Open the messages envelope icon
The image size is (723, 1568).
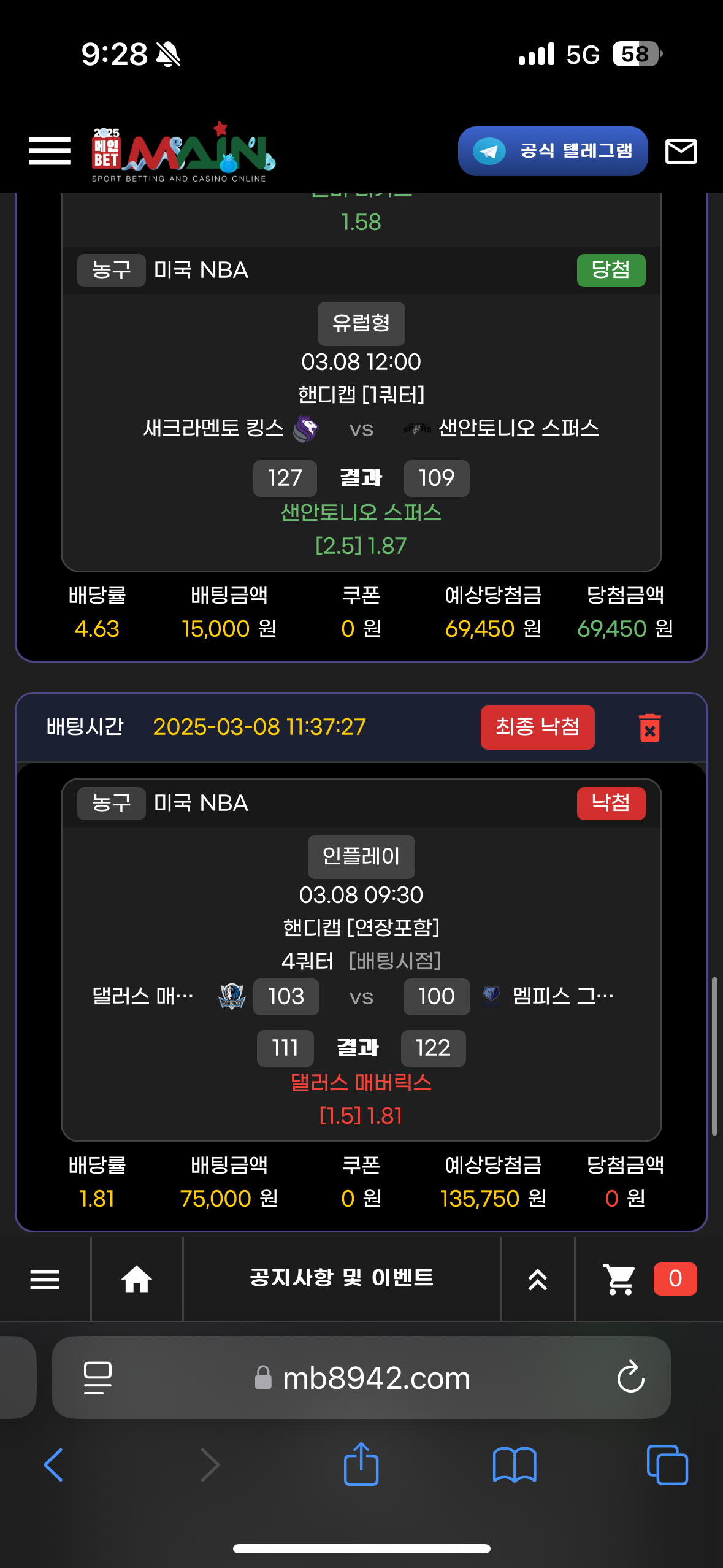[681, 151]
